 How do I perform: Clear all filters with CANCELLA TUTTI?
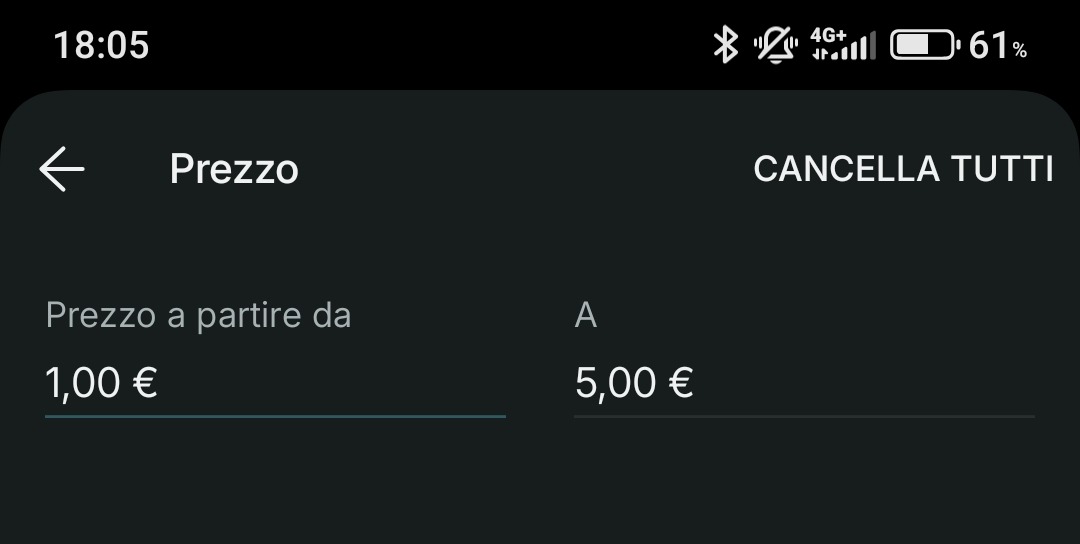(x=903, y=169)
